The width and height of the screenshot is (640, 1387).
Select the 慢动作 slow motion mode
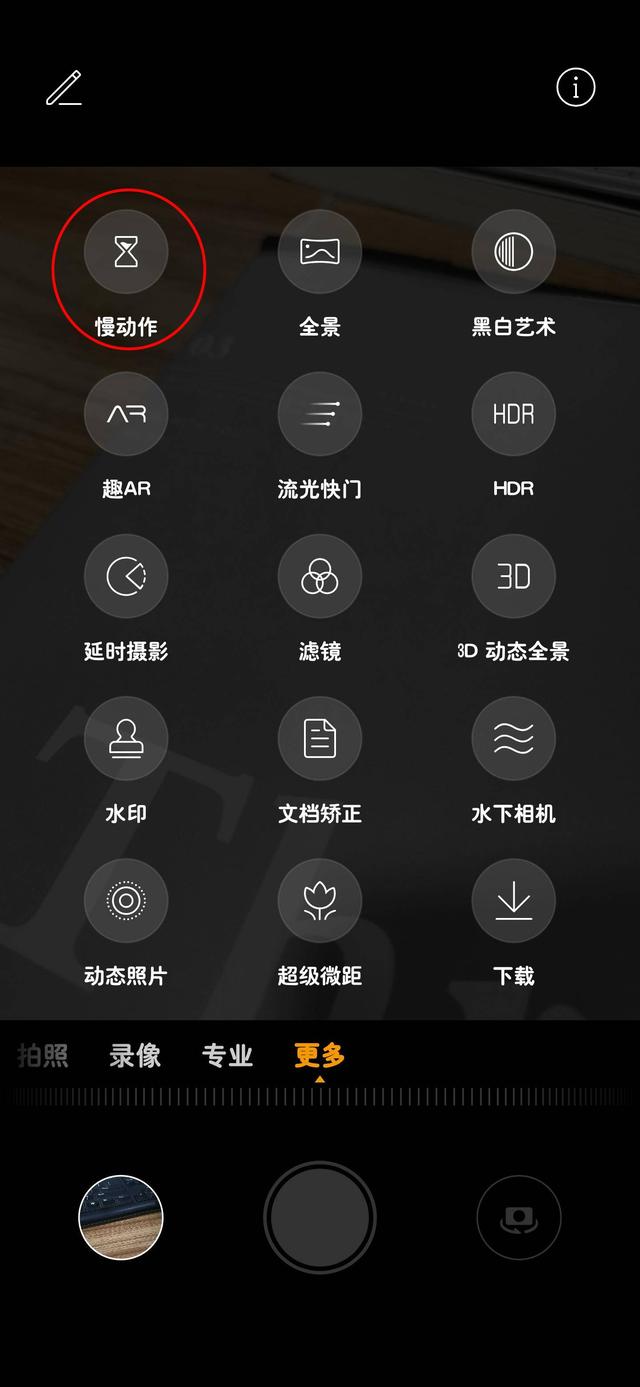point(126,252)
